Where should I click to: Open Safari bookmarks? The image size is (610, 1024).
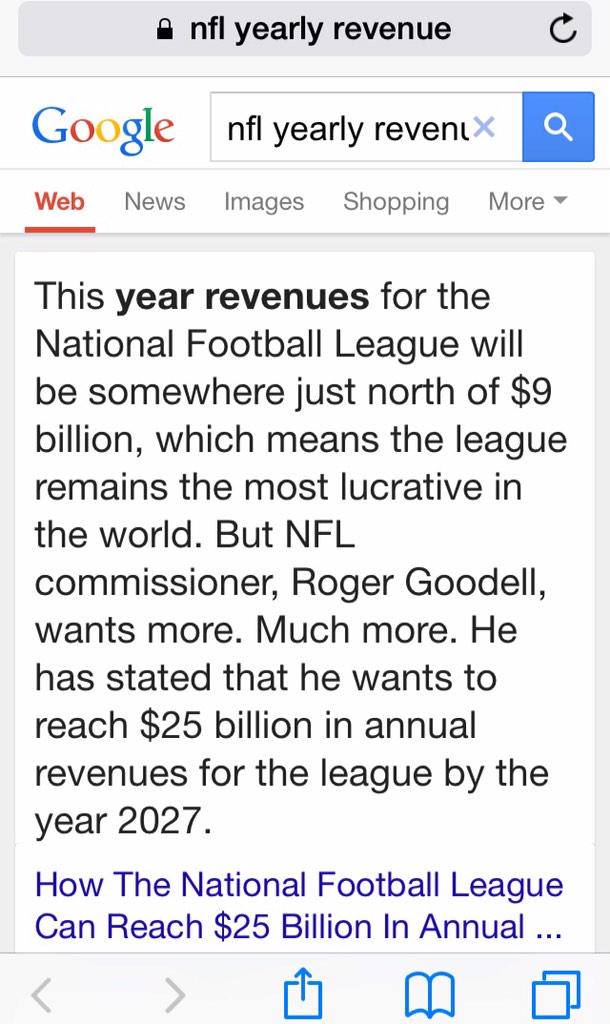point(430,995)
